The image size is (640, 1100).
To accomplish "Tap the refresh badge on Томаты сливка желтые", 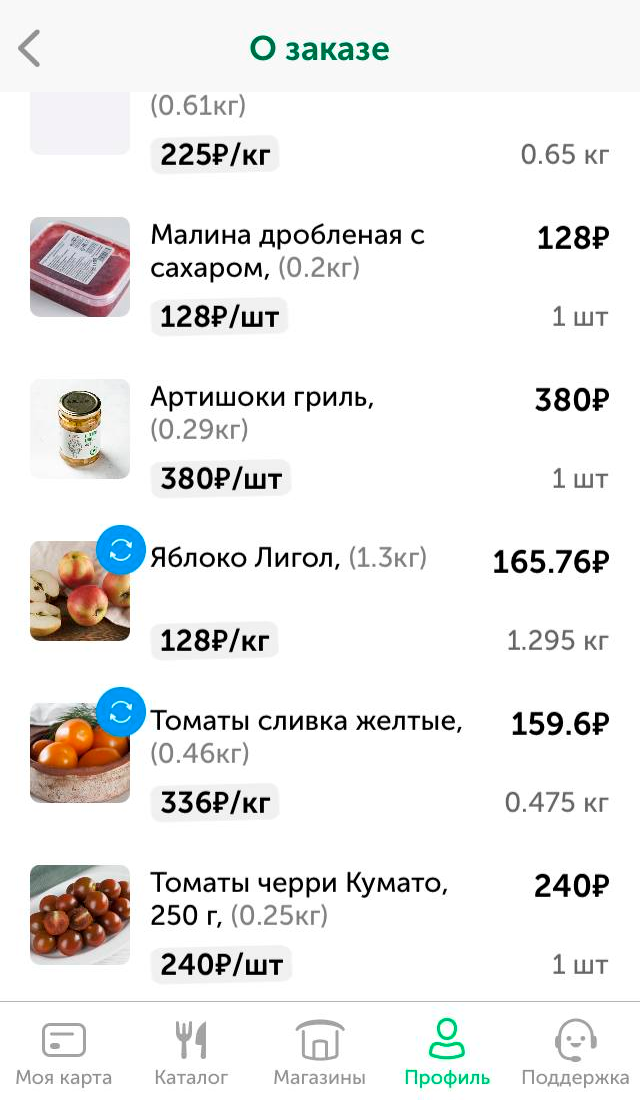I will click(121, 712).
